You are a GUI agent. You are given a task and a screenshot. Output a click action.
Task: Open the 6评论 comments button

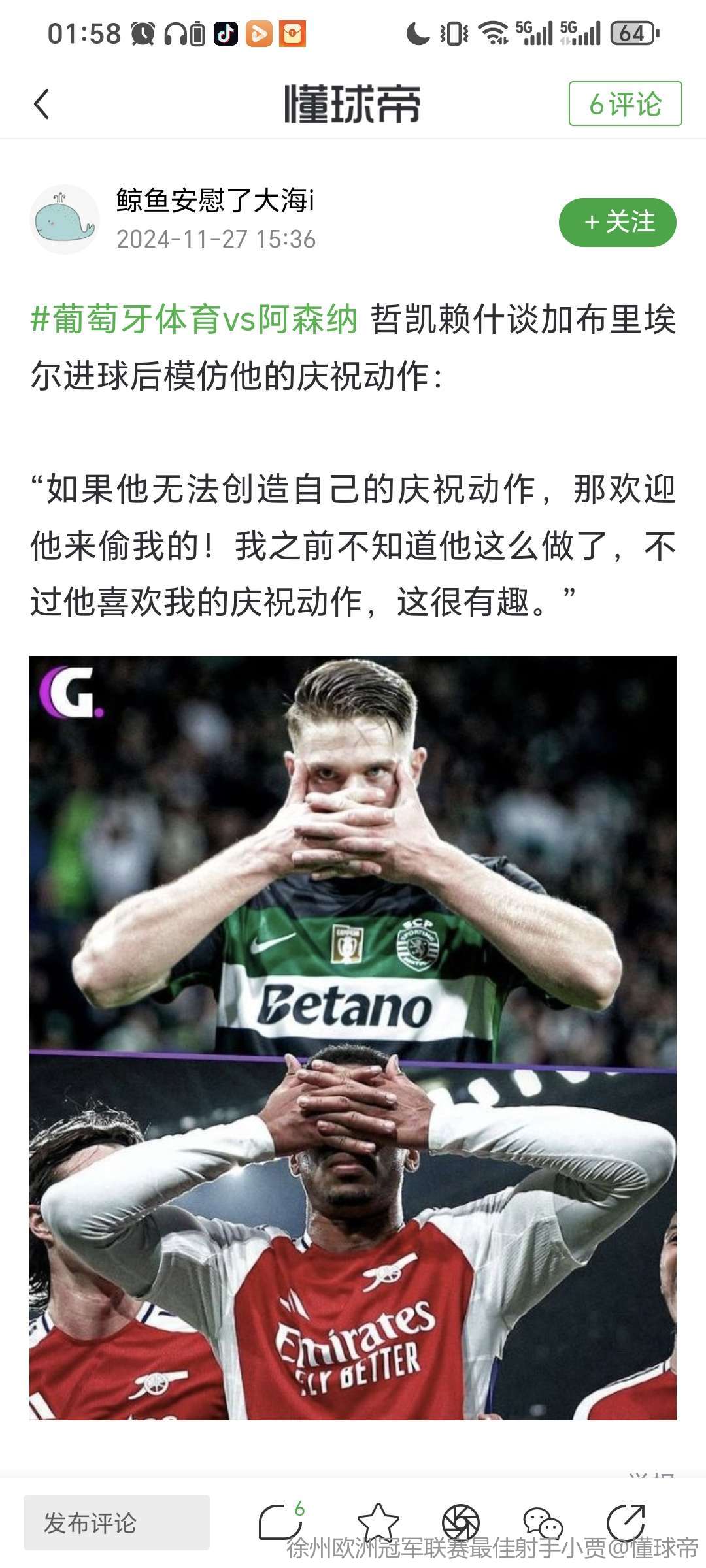click(625, 104)
